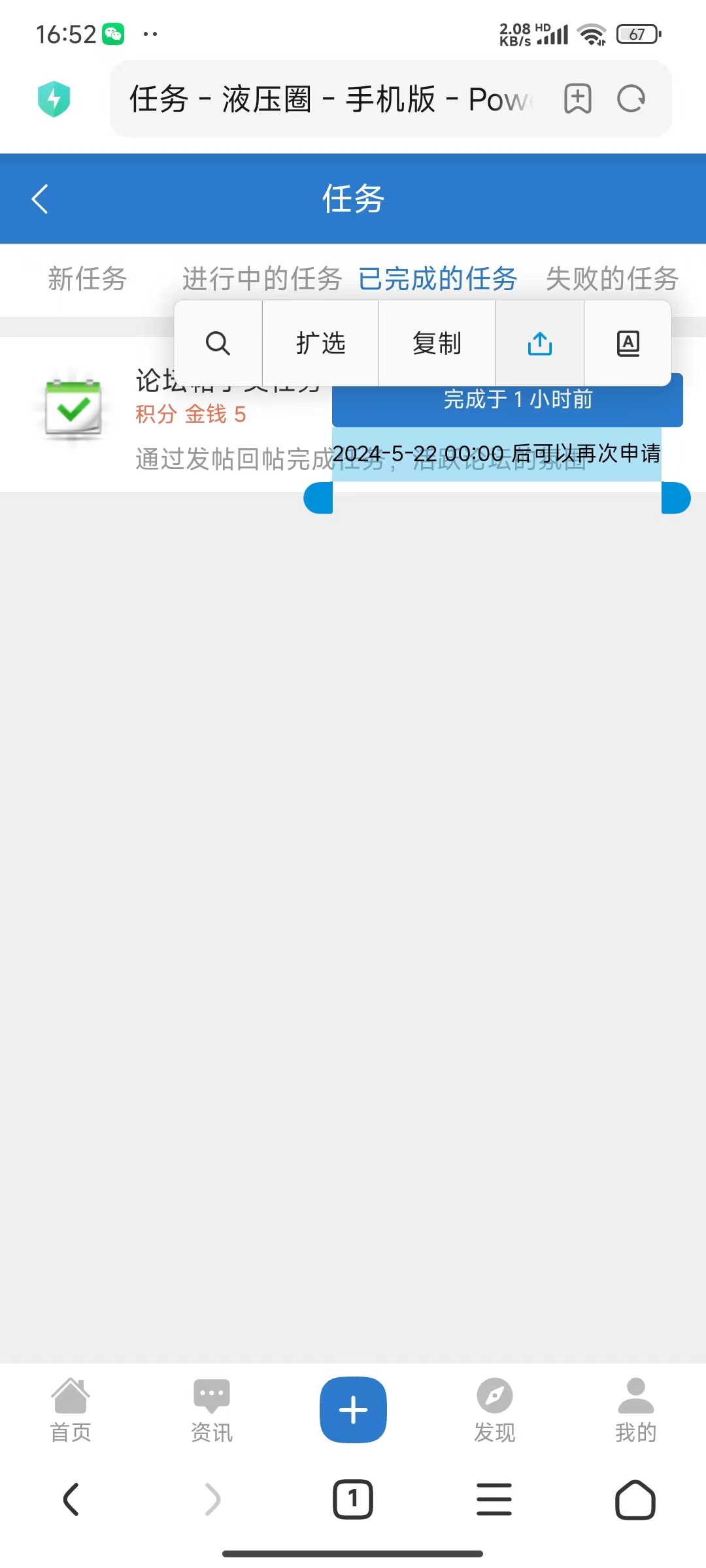The width and height of the screenshot is (706, 1568).
Task: Switch to the 新任务 tab
Action: tap(87, 279)
